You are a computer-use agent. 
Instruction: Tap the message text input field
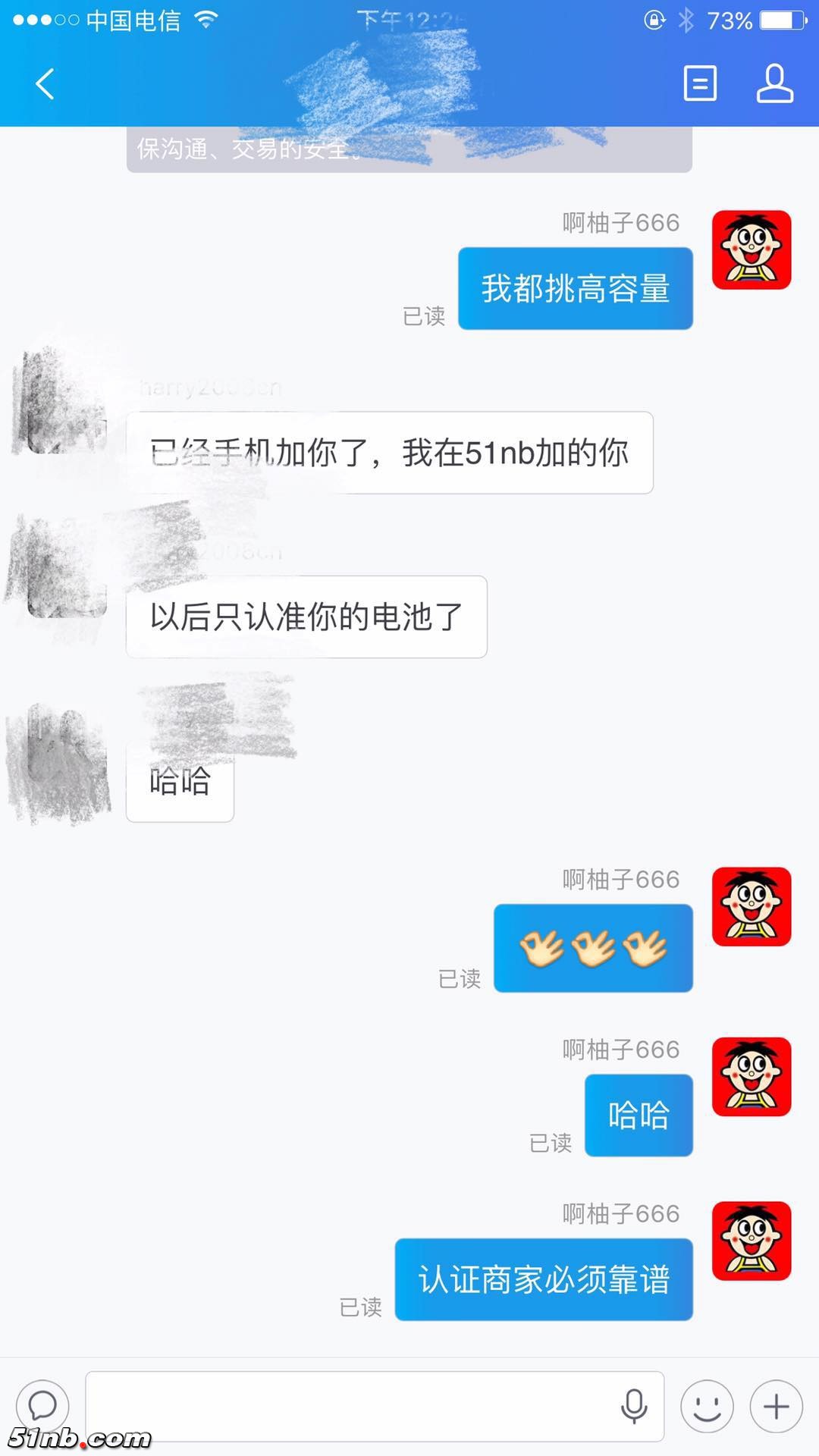[x=349, y=1406]
